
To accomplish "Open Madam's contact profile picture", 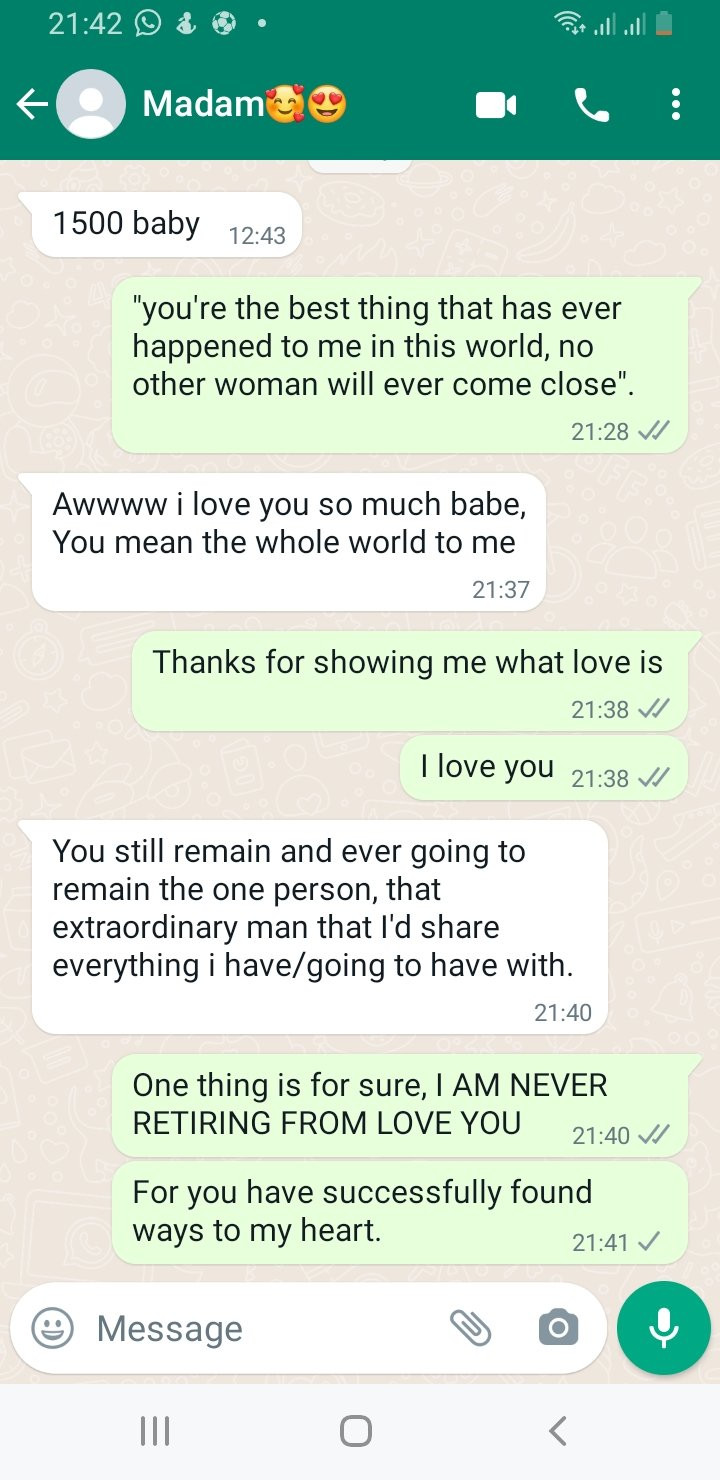I will click(x=91, y=104).
